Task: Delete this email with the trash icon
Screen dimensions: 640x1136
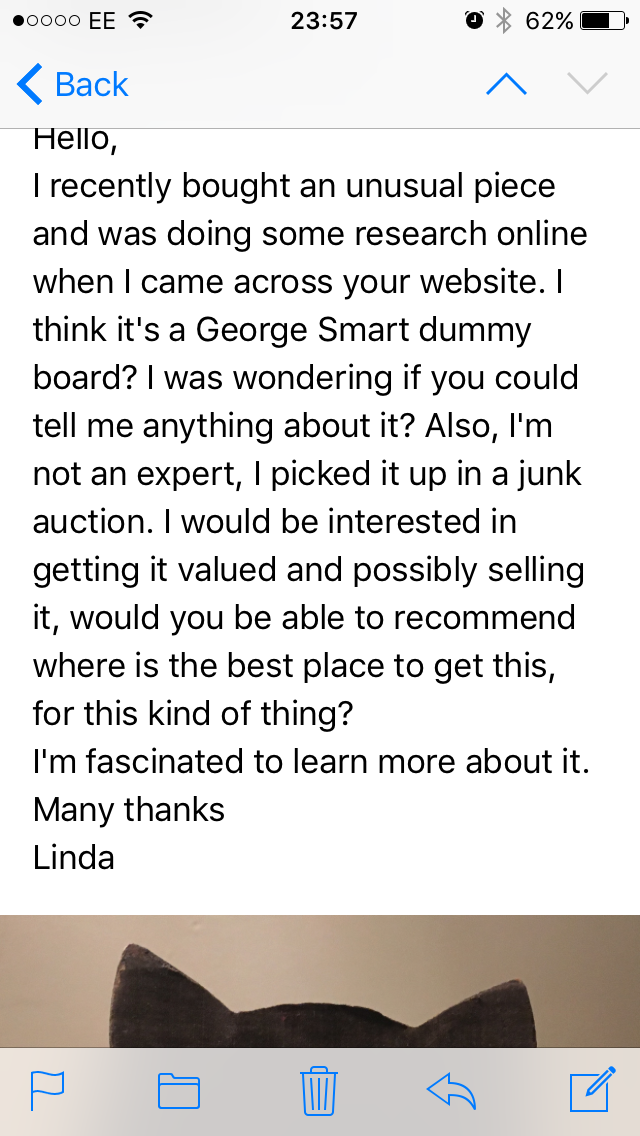Action: [319, 1089]
